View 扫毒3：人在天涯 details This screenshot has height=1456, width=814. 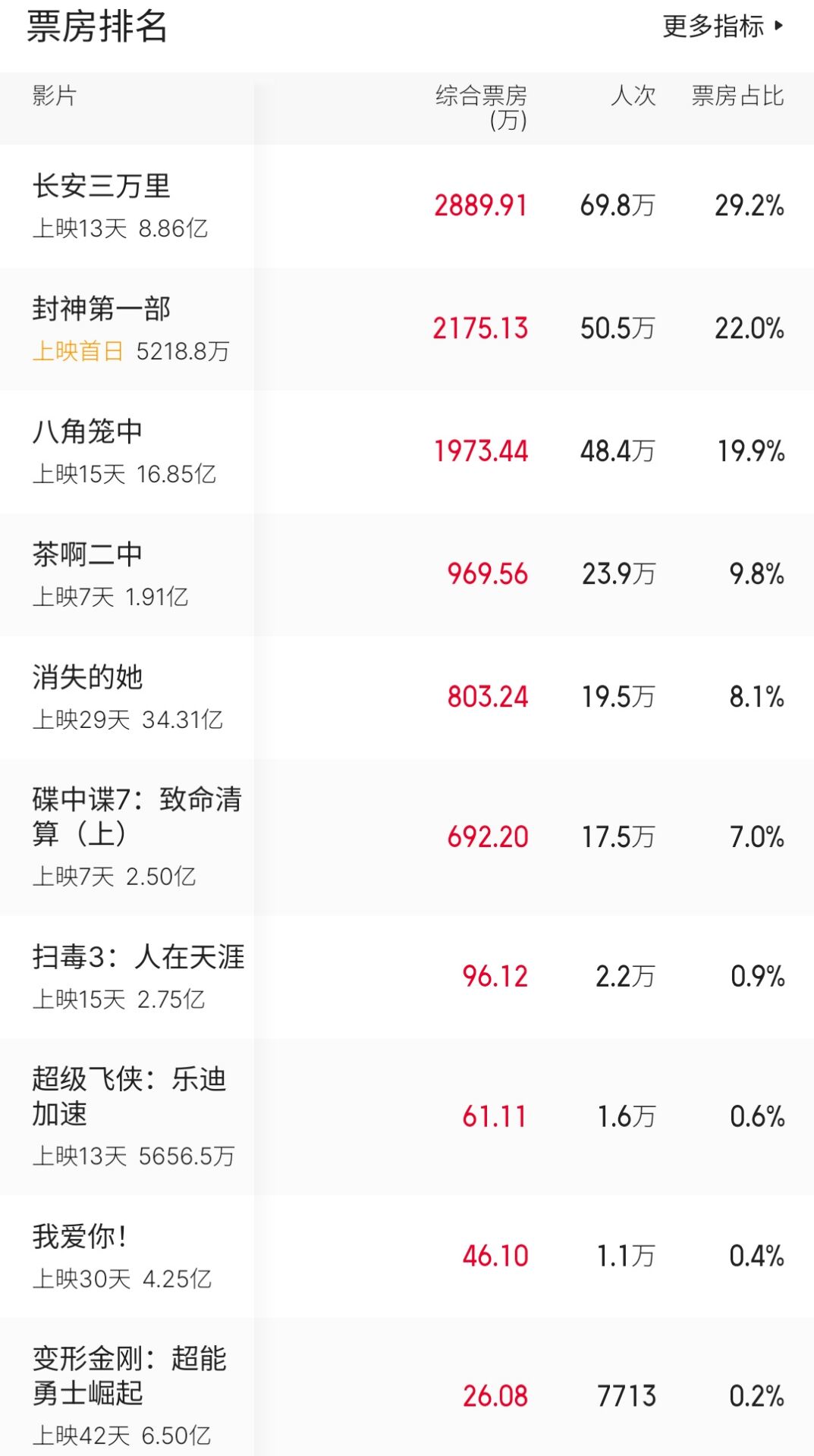[138, 958]
